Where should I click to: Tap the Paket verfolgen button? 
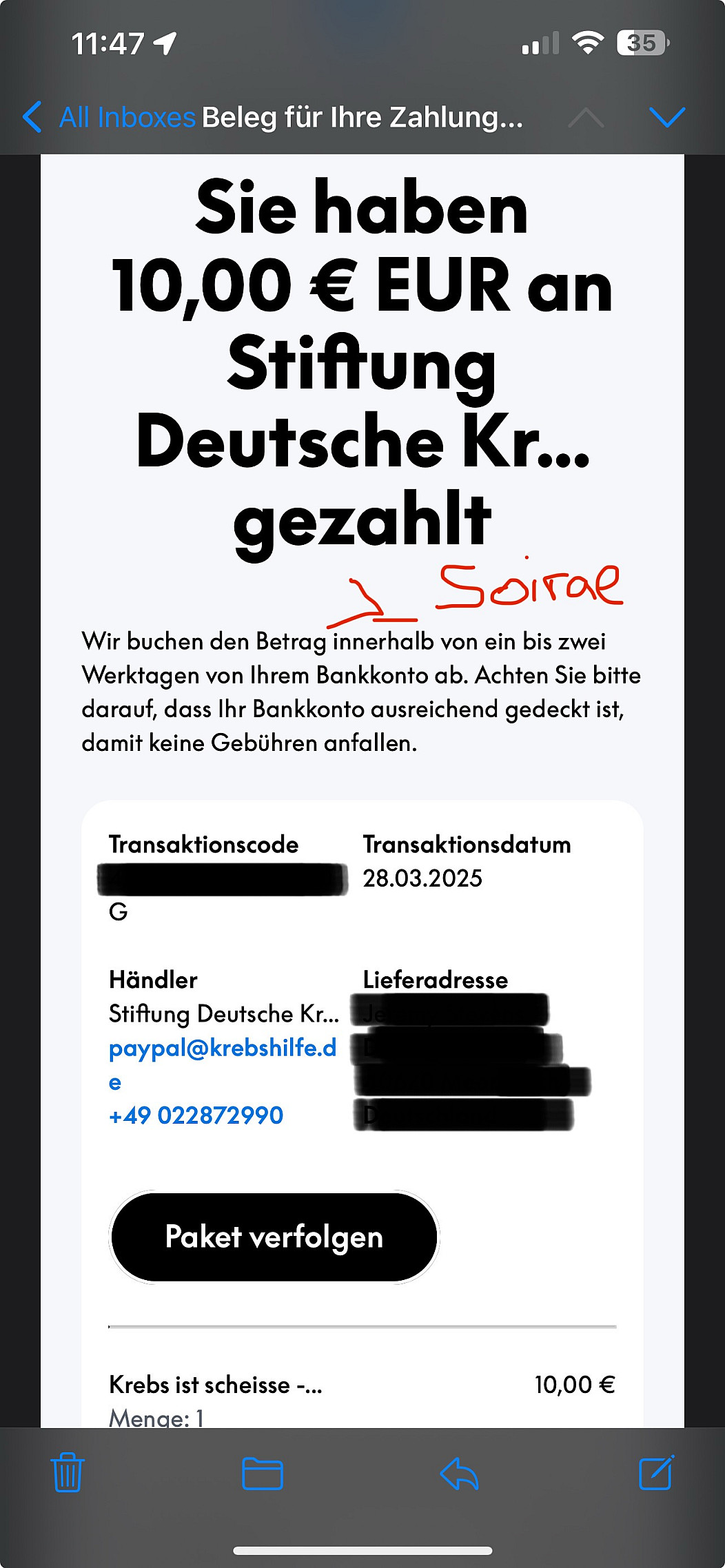point(274,1237)
